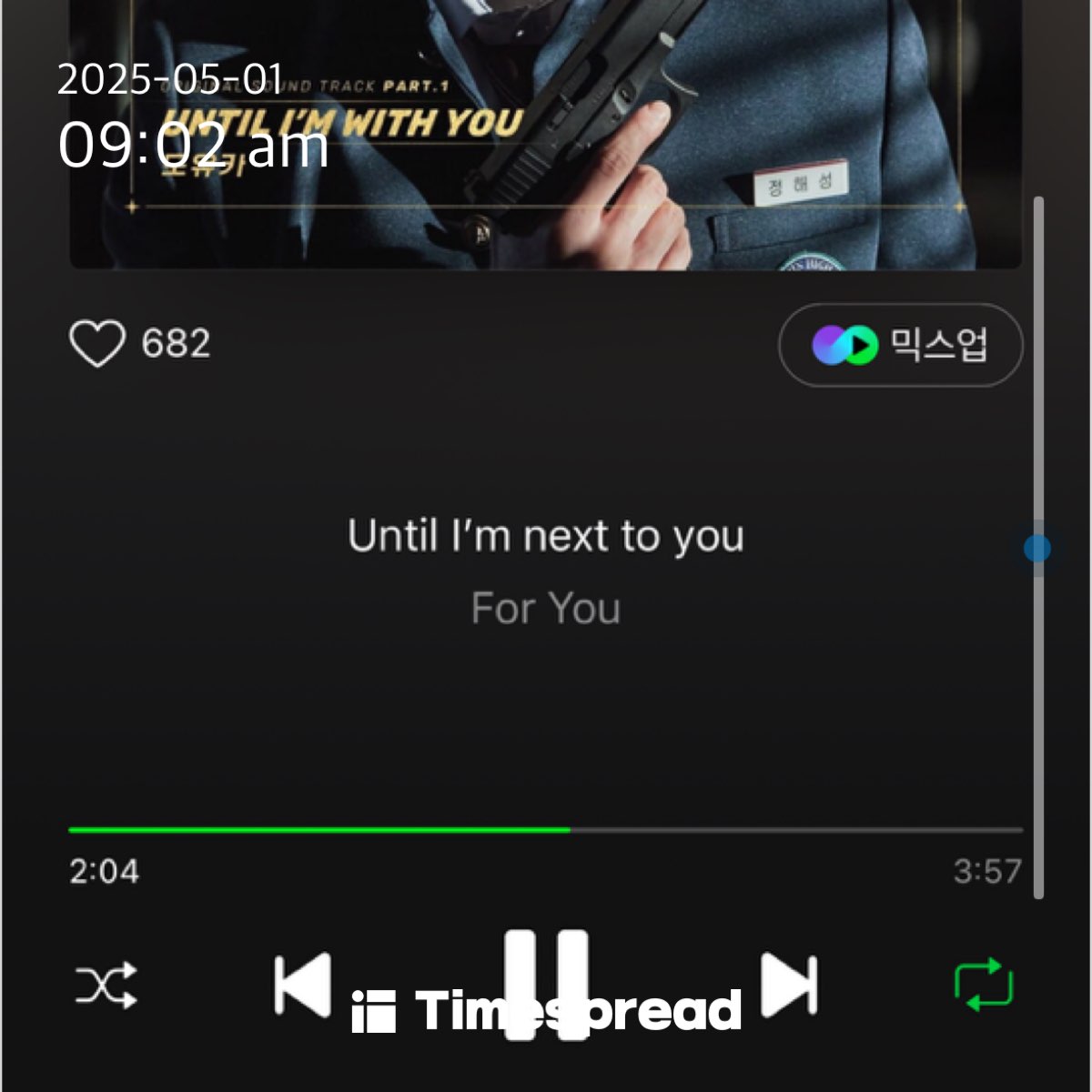Open the 믹스업 mix-up button
The height and width of the screenshot is (1092, 1092).
(x=900, y=345)
